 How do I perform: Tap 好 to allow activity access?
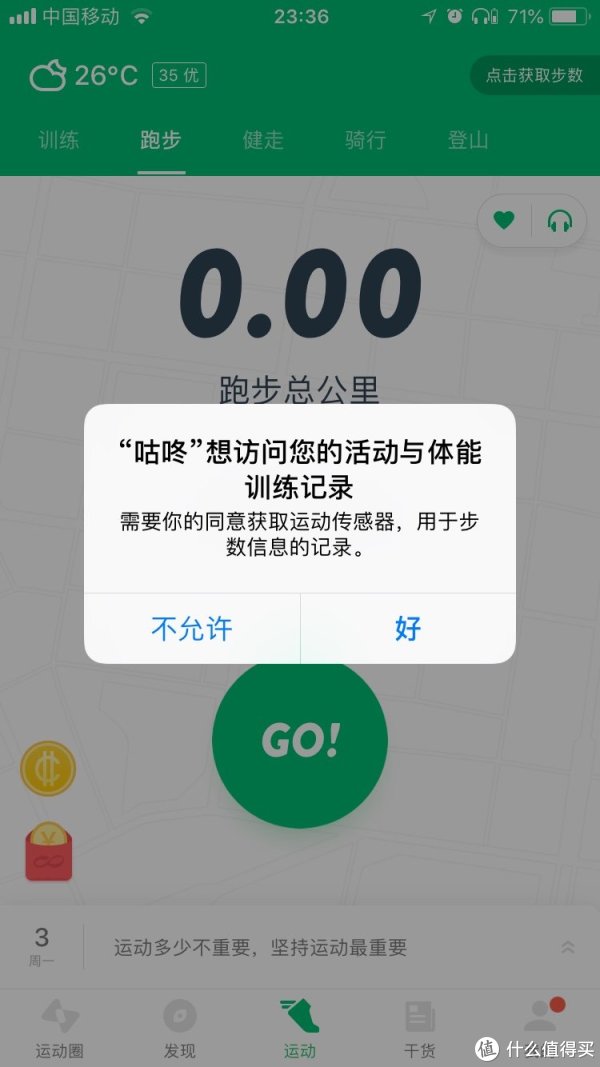click(407, 628)
